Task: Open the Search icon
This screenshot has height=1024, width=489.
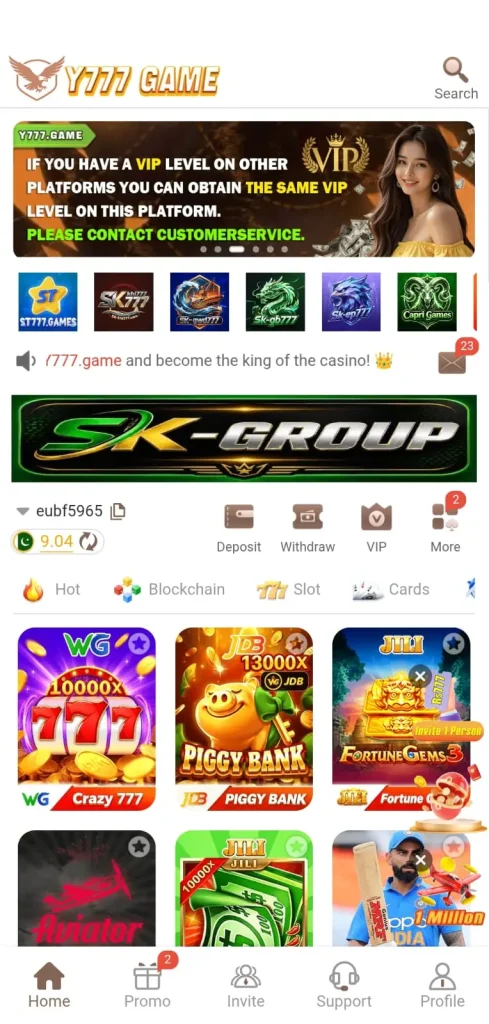Action: click(x=456, y=78)
